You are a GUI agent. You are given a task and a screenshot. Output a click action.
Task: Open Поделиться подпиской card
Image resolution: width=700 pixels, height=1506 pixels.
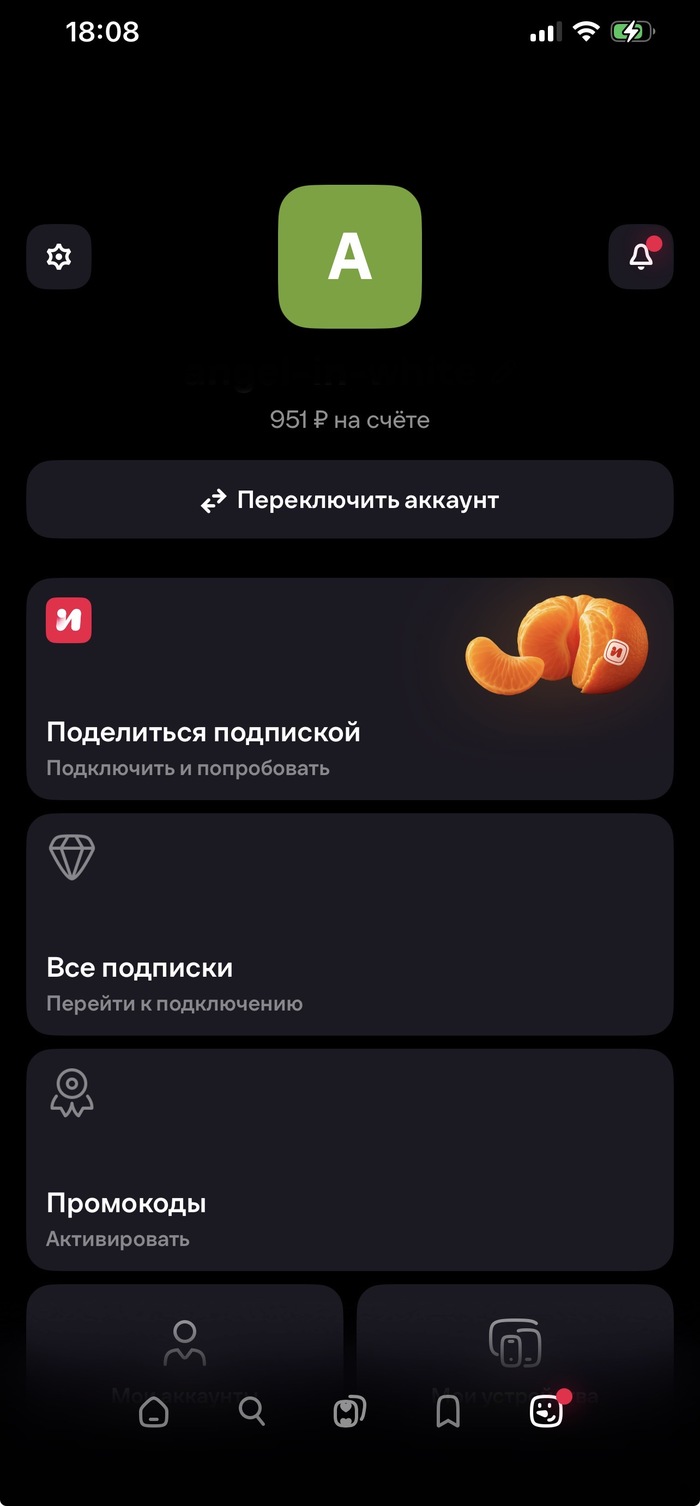pyautogui.click(x=350, y=689)
